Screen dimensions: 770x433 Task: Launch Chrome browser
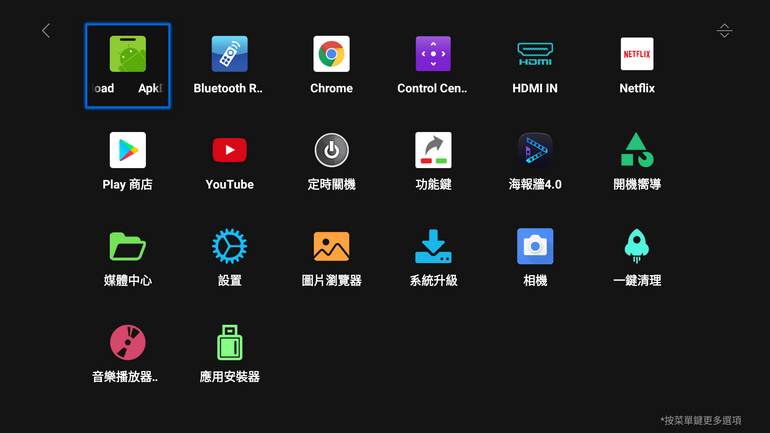(331, 54)
